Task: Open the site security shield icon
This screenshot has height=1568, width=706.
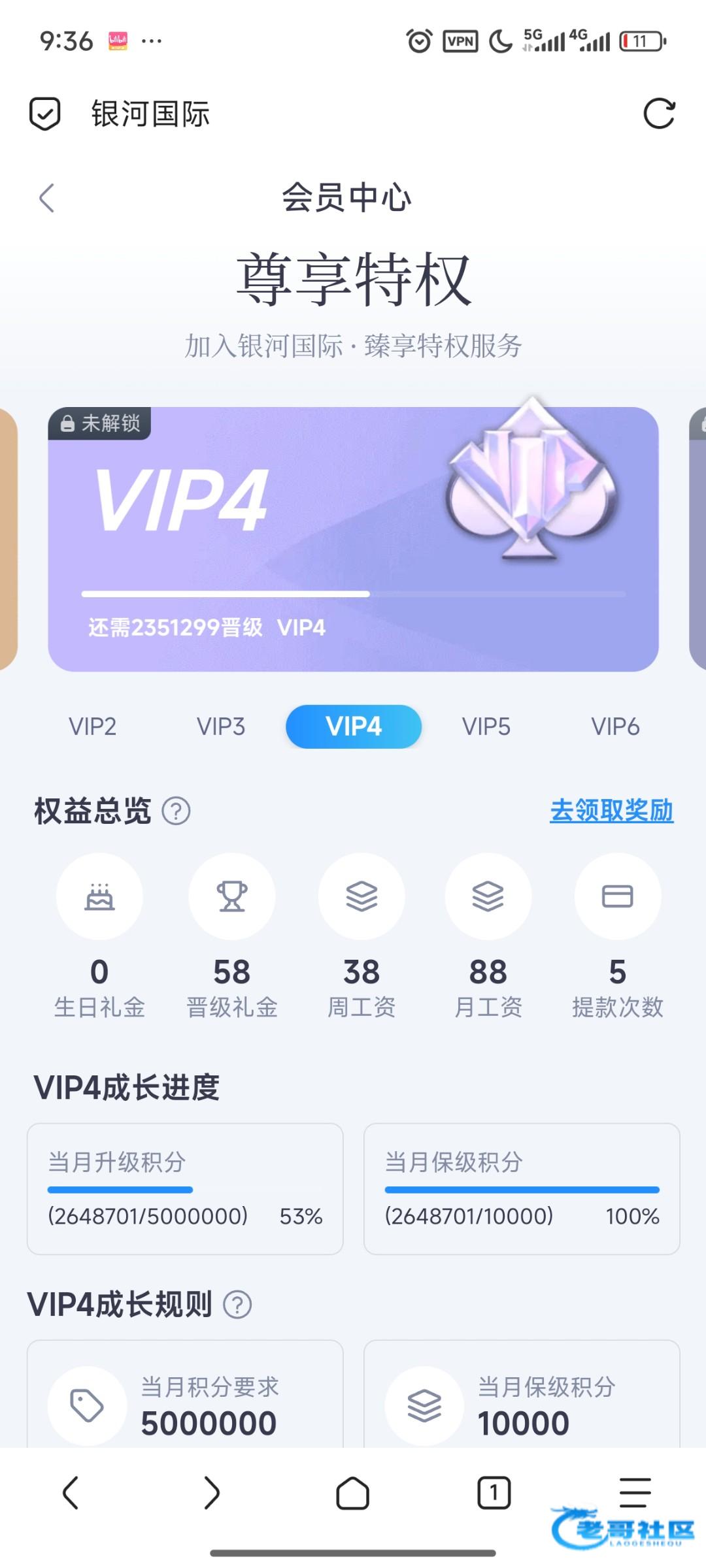Action: click(x=45, y=114)
